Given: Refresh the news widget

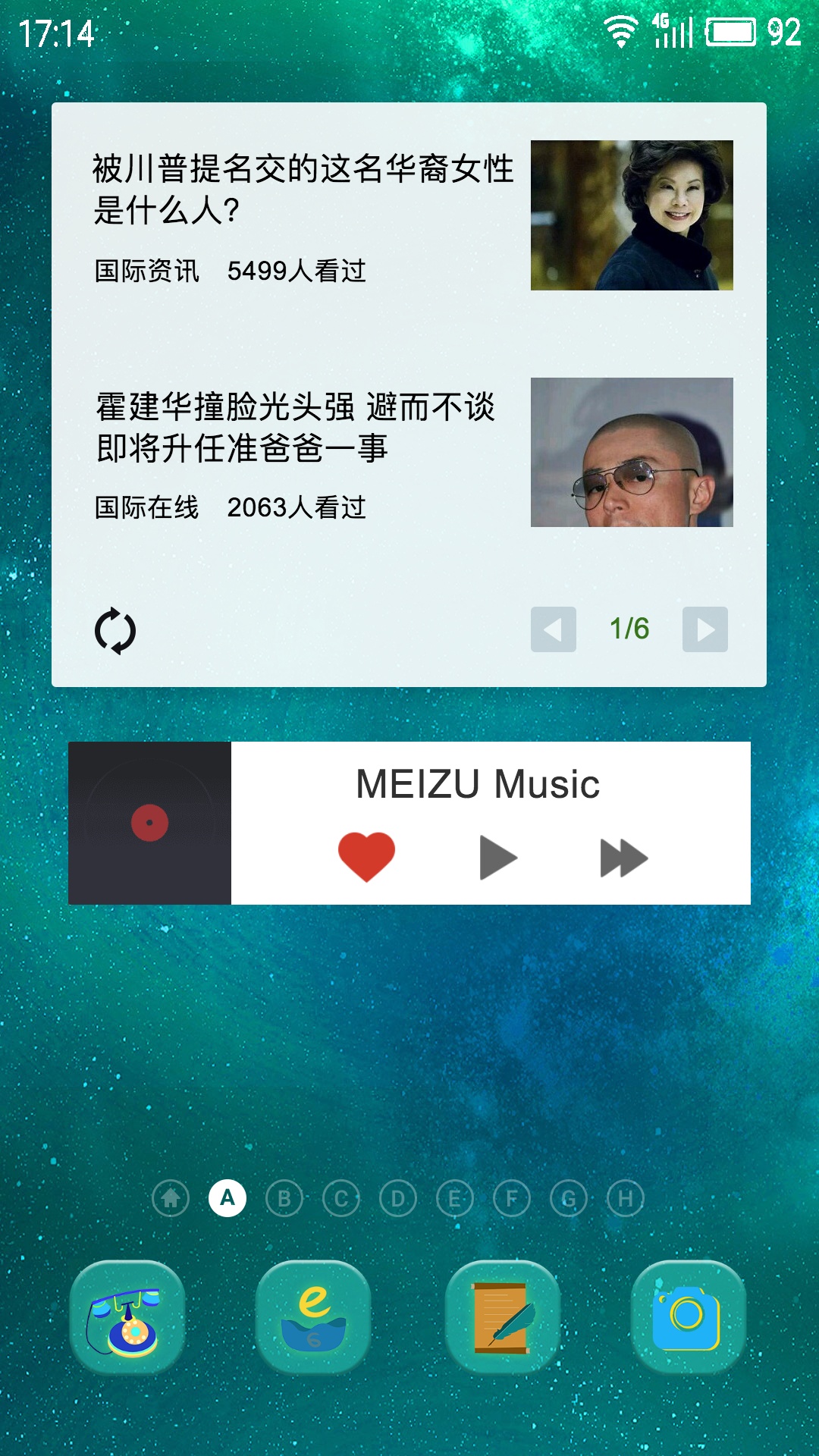Looking at the screenshot, I should [x=115, y=630].
